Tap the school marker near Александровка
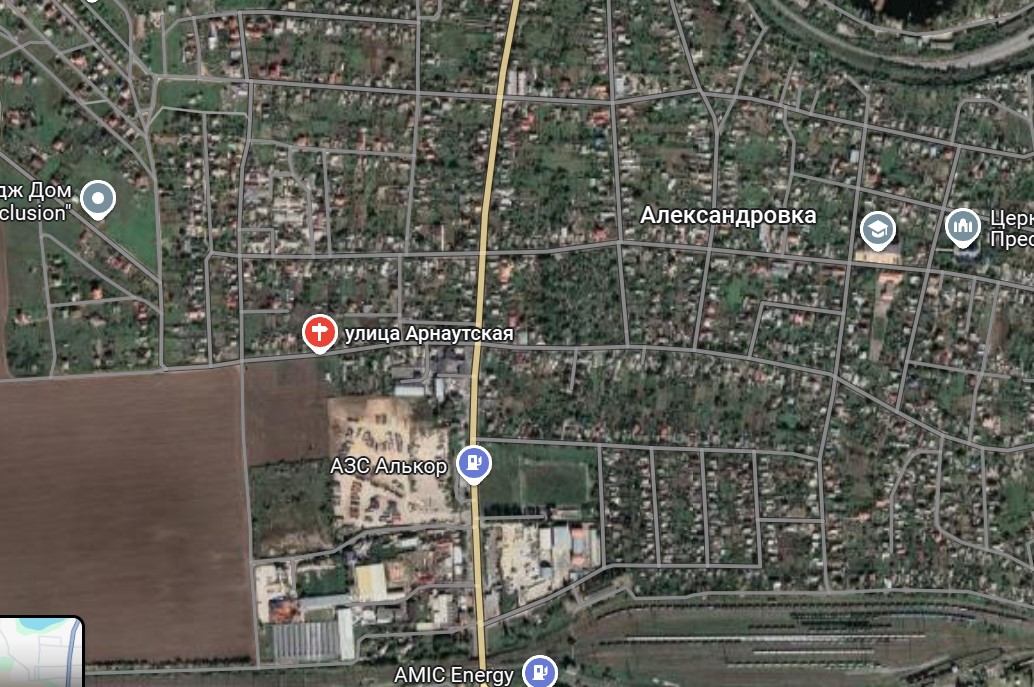Screen dimensions: 1034x687 [x=878, y=230]
